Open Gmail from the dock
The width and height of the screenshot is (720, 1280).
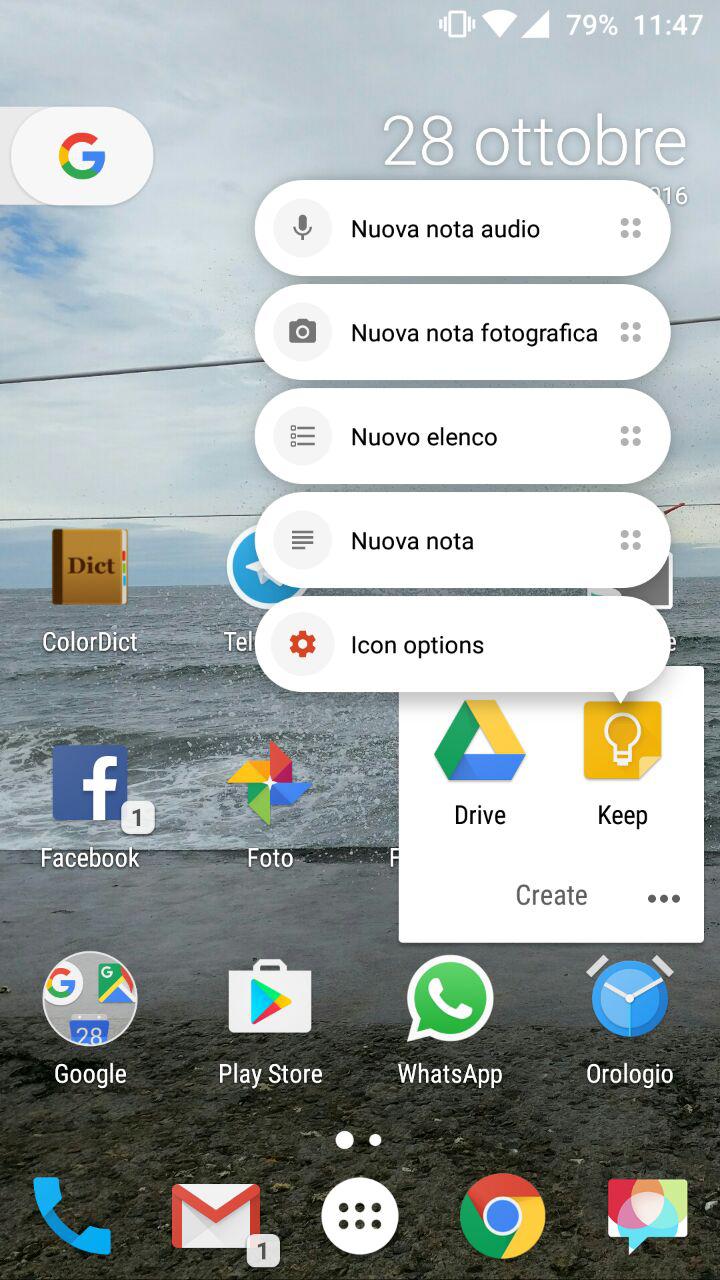216,1216
